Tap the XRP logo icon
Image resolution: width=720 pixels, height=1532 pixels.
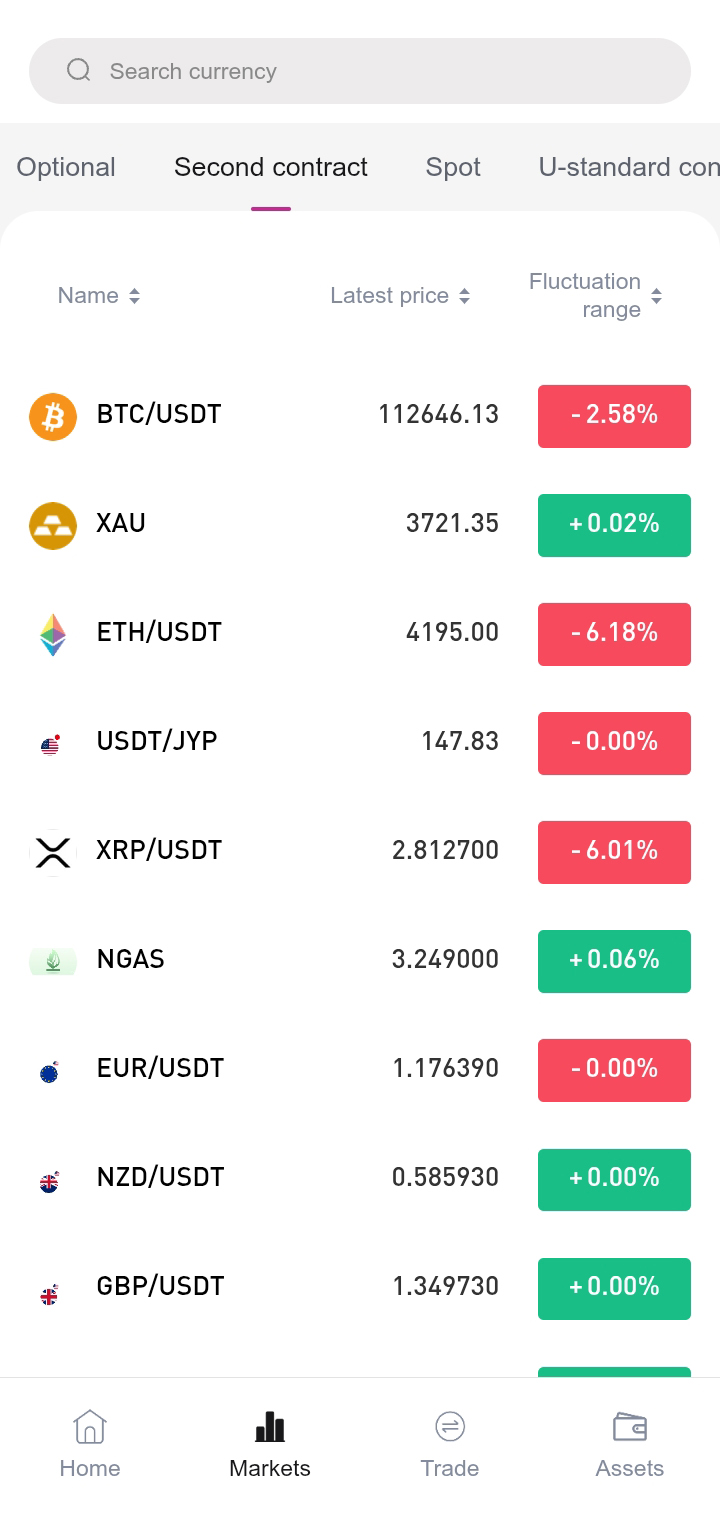click(52, 851)
